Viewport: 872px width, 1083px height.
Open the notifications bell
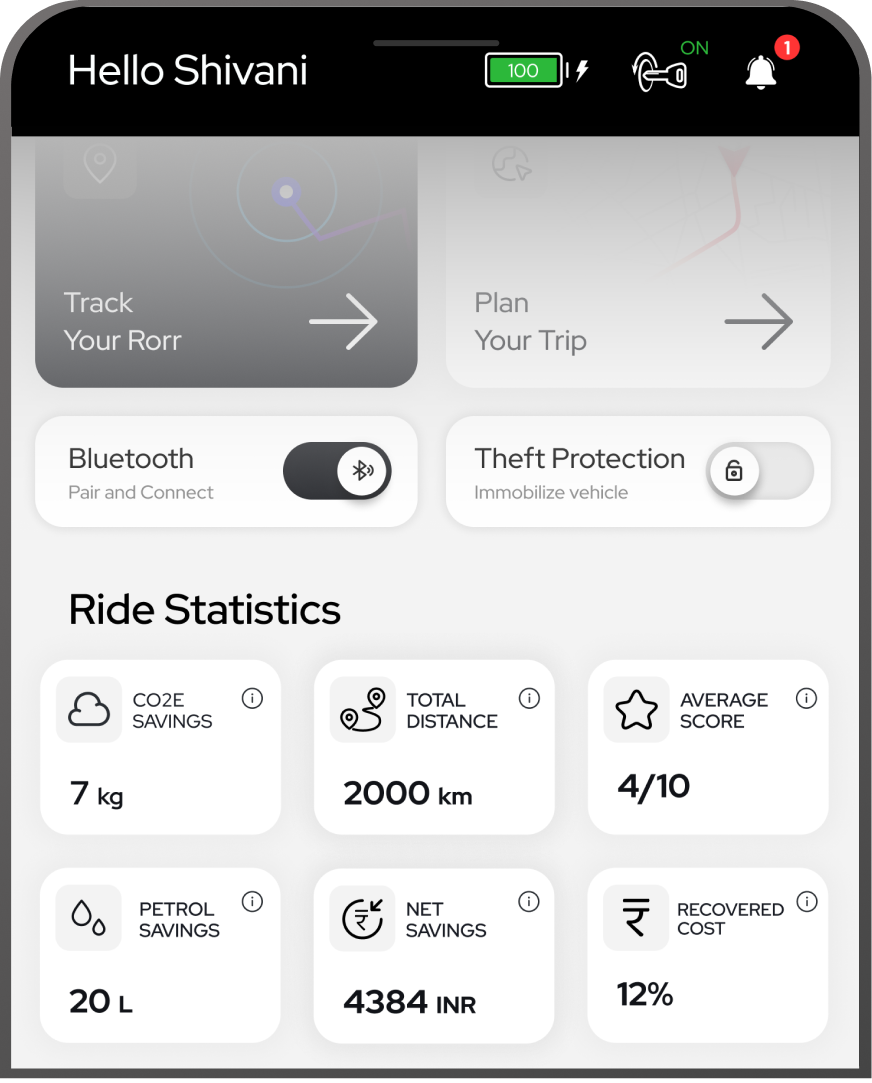pos(762,71)
